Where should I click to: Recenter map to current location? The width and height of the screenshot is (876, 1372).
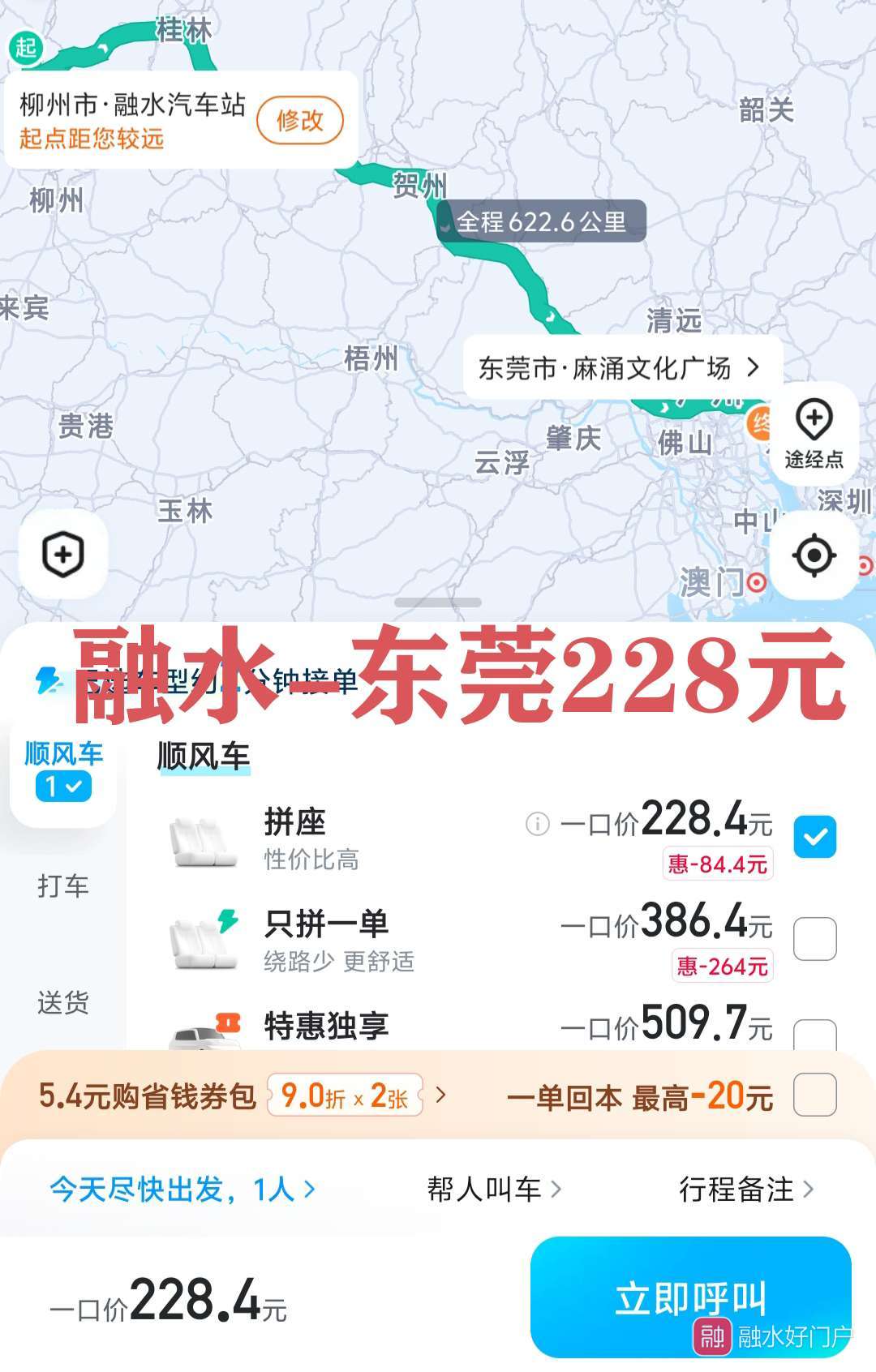click(x=814, y=556)
